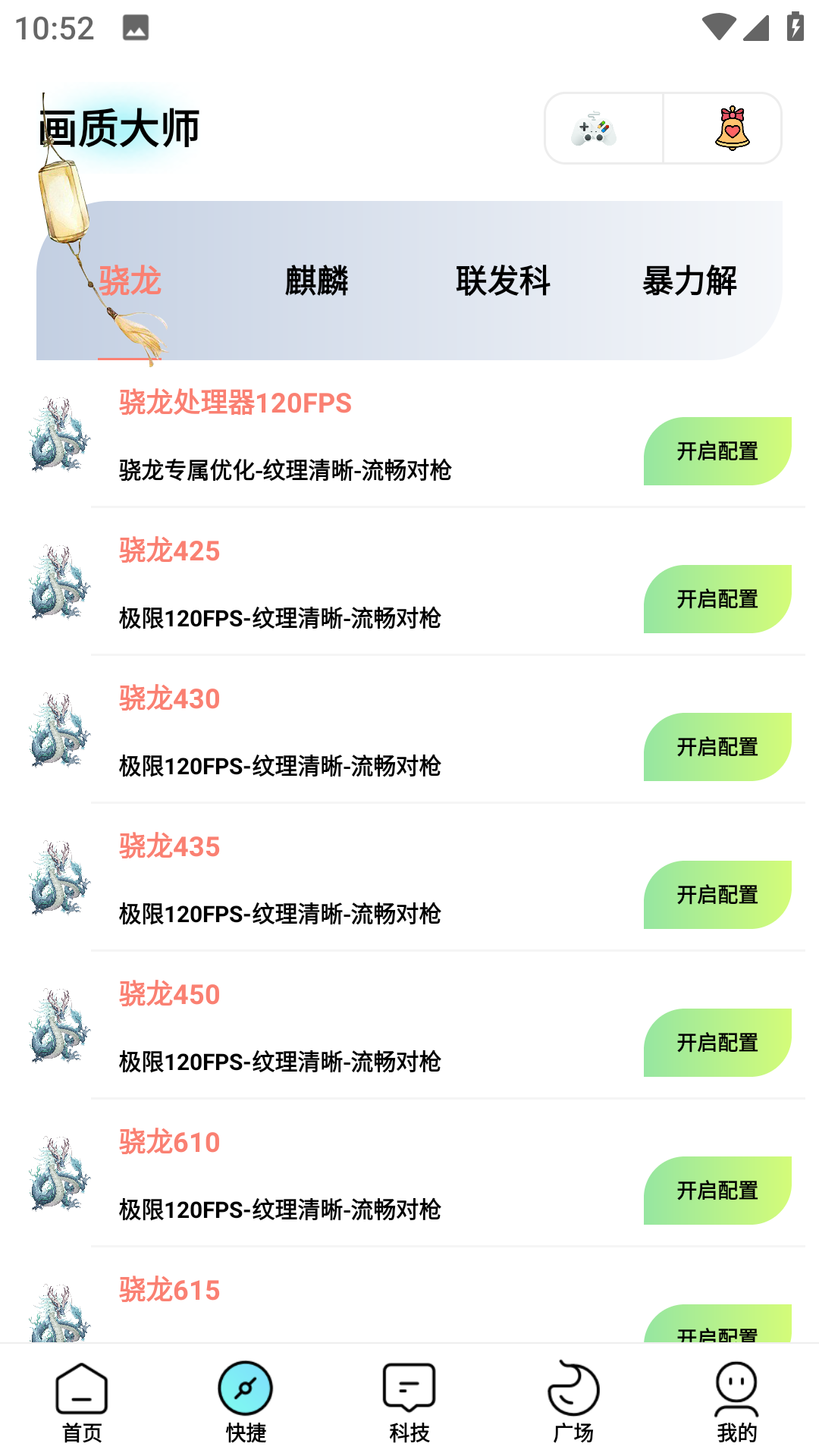
Task: Open the 暴力解 tab
Action: coord(689,281)
